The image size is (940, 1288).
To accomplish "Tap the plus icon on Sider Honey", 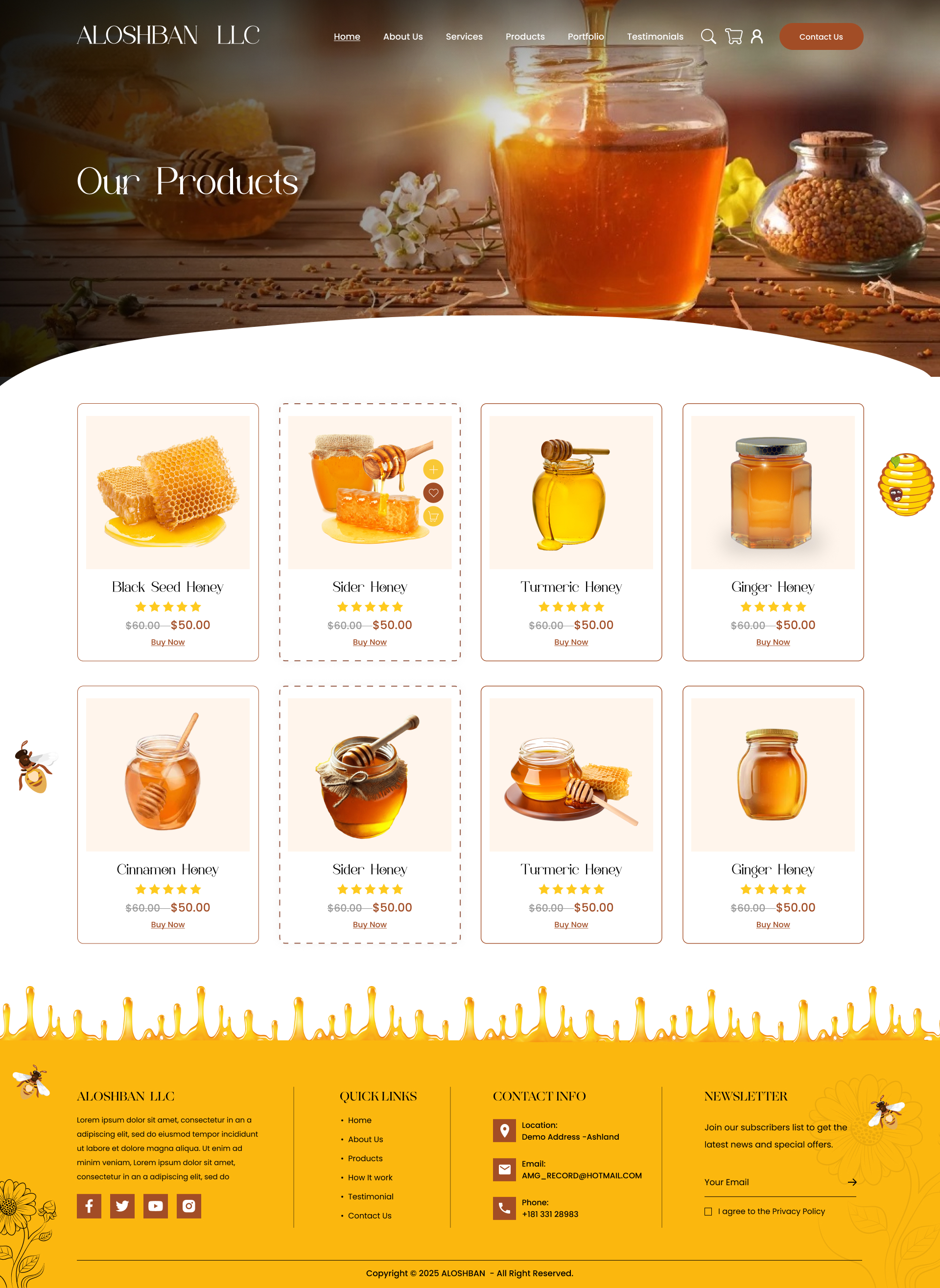I will click(x=433, y=469).
